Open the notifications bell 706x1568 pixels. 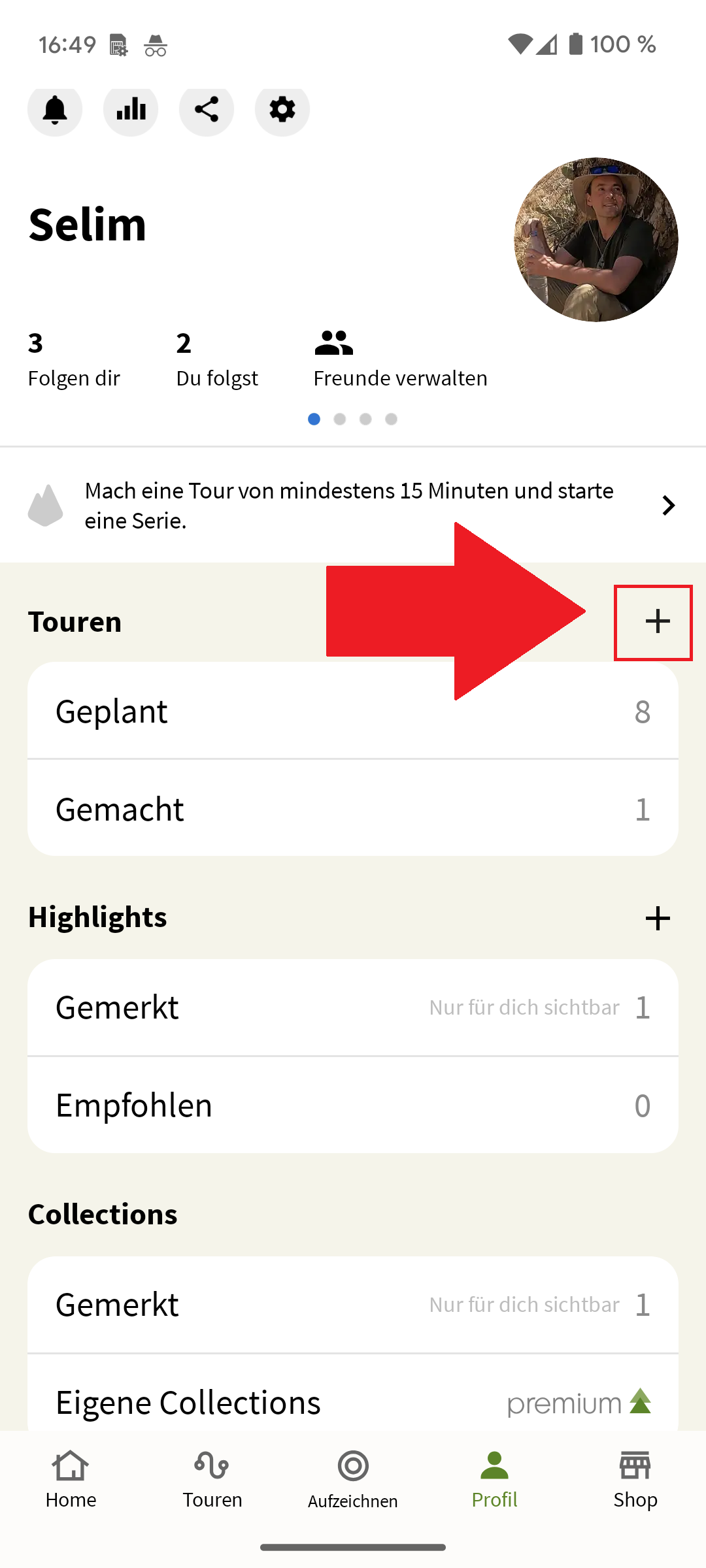[55, 110]
